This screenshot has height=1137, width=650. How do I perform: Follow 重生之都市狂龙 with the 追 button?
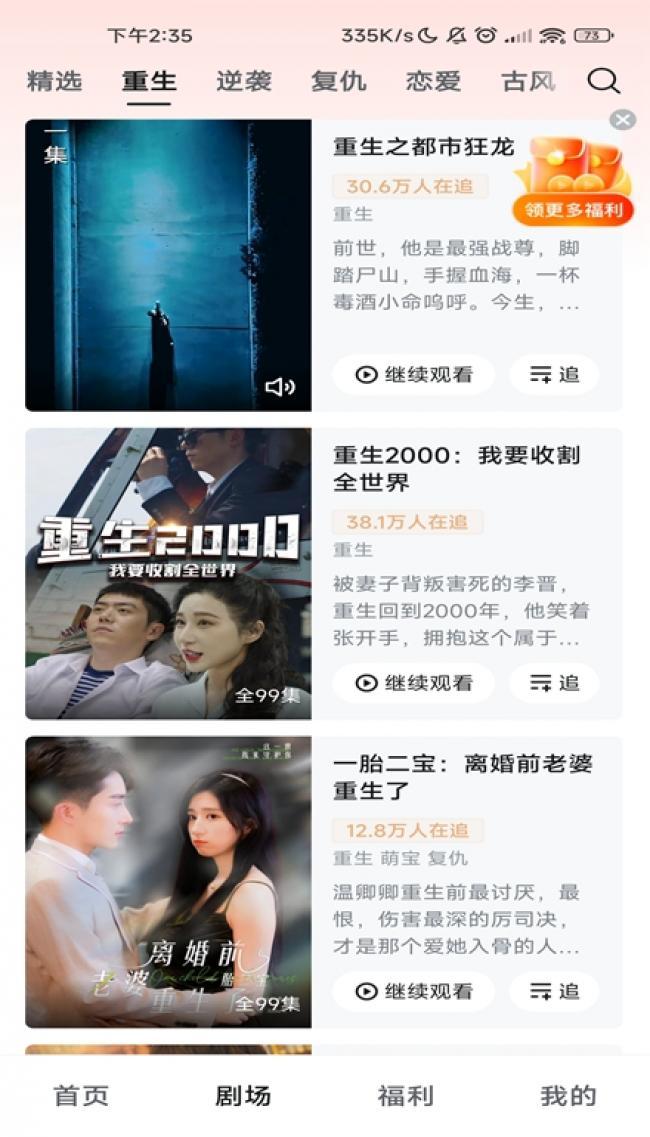(554, 374)
